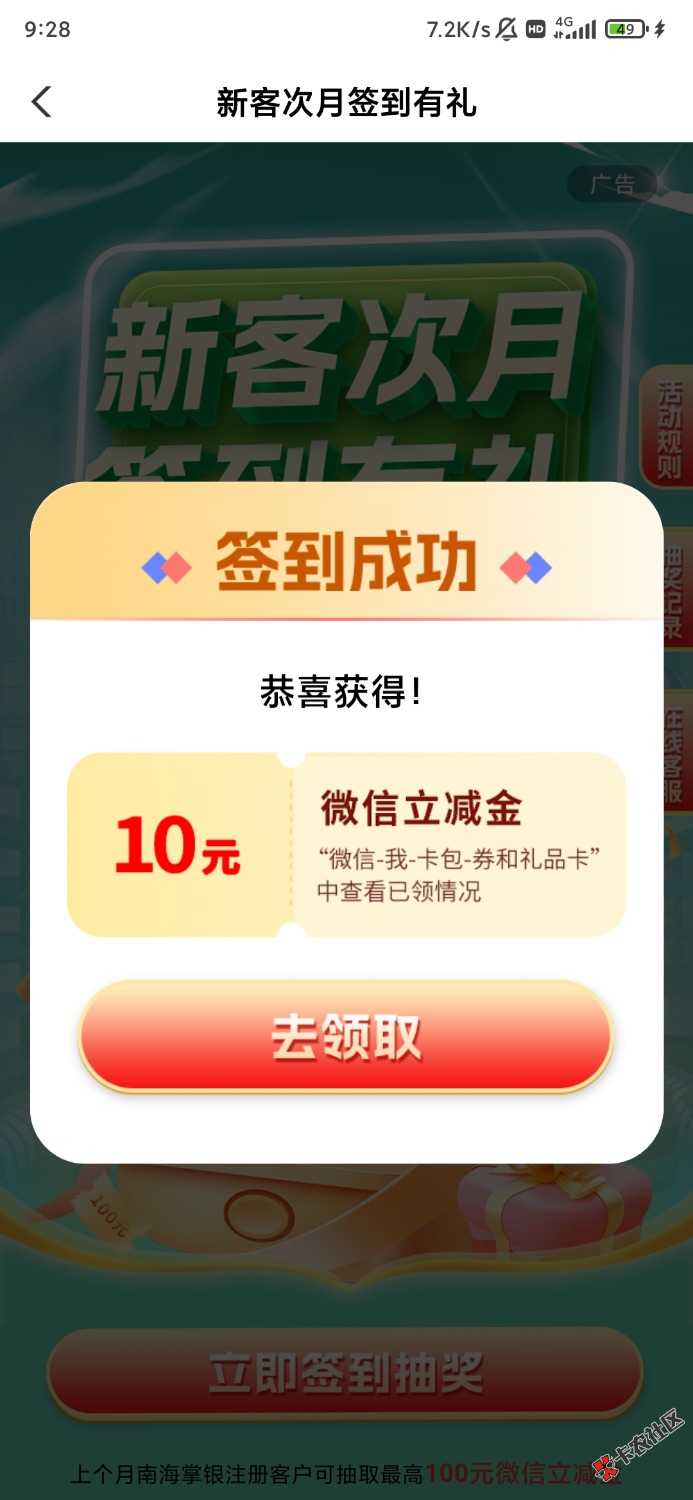Open the 10元 微信立减金 coupon card
This screenshot has height=1500, width=693.
coord(346,845)
